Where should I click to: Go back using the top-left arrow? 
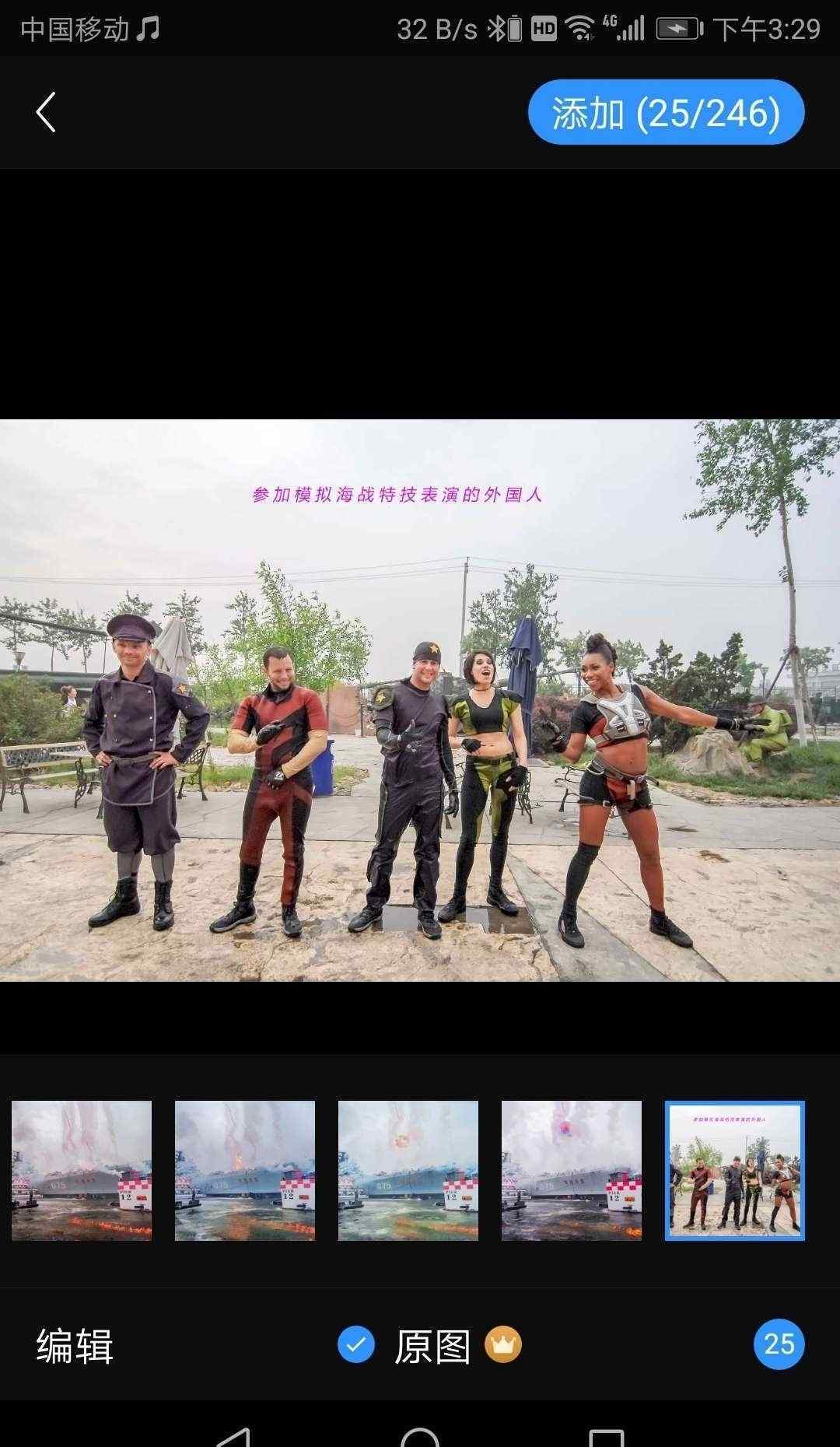click(47, 112)
